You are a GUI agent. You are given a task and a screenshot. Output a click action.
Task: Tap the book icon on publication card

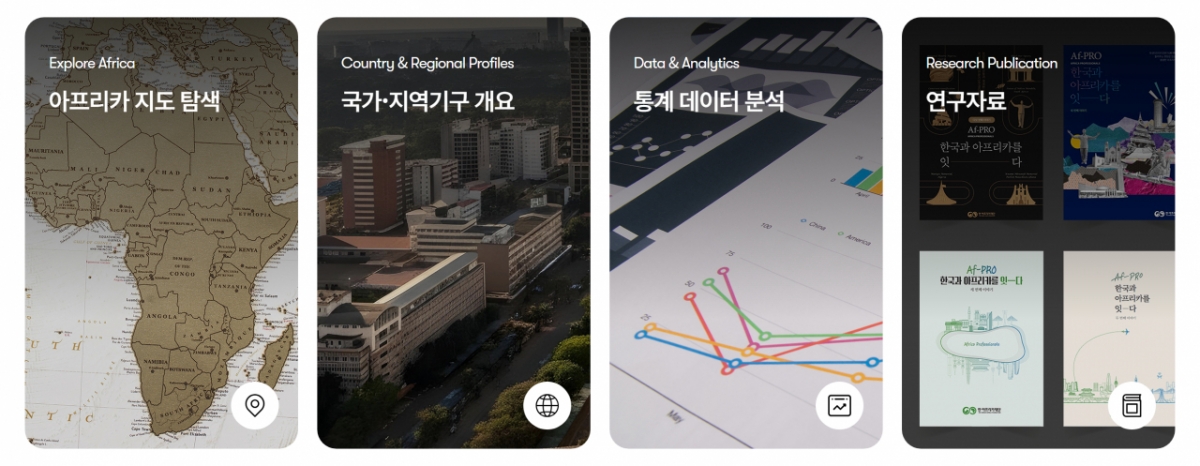1131,405
